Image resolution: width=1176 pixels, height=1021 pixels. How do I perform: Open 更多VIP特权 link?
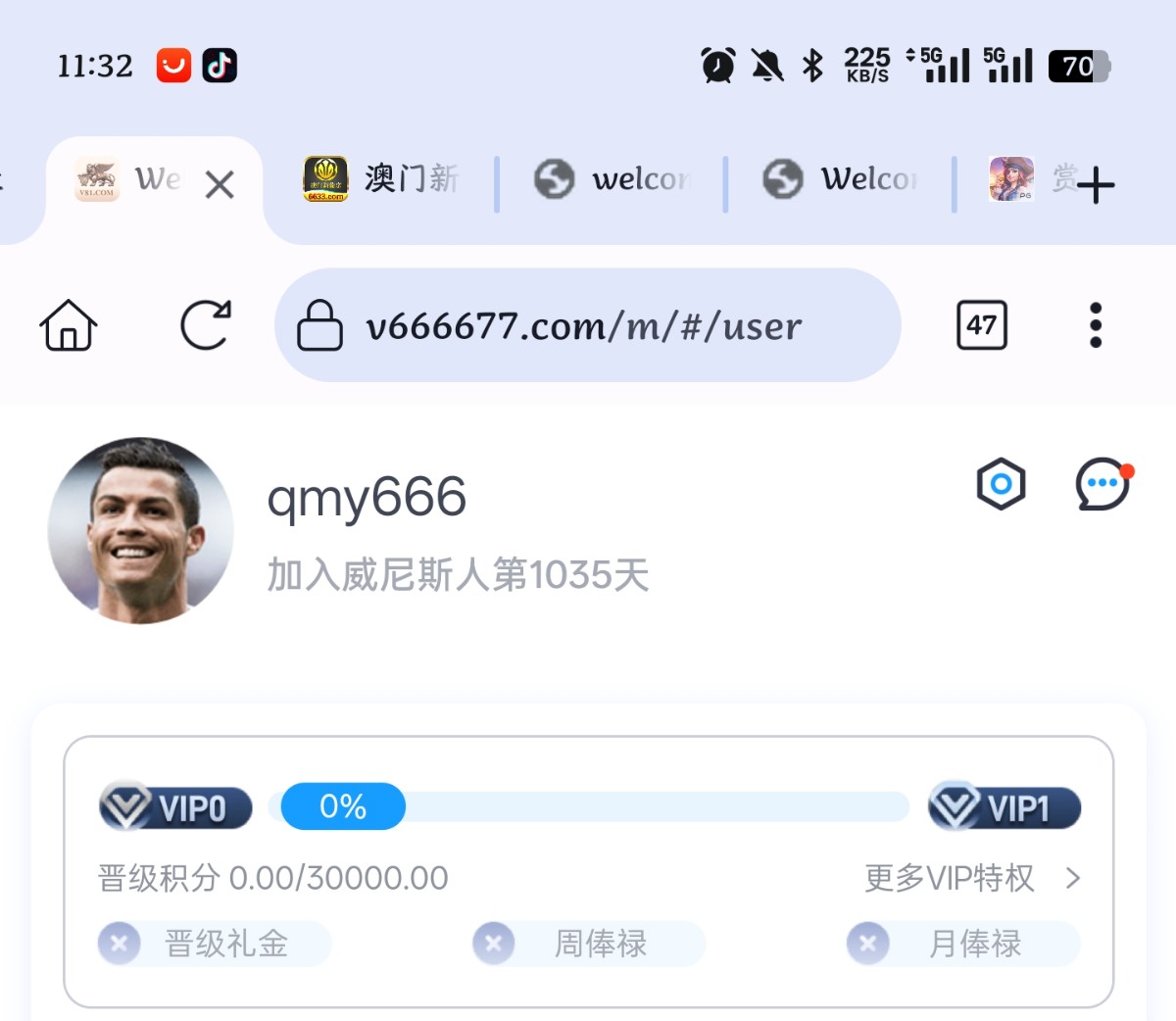pos(970,878)
